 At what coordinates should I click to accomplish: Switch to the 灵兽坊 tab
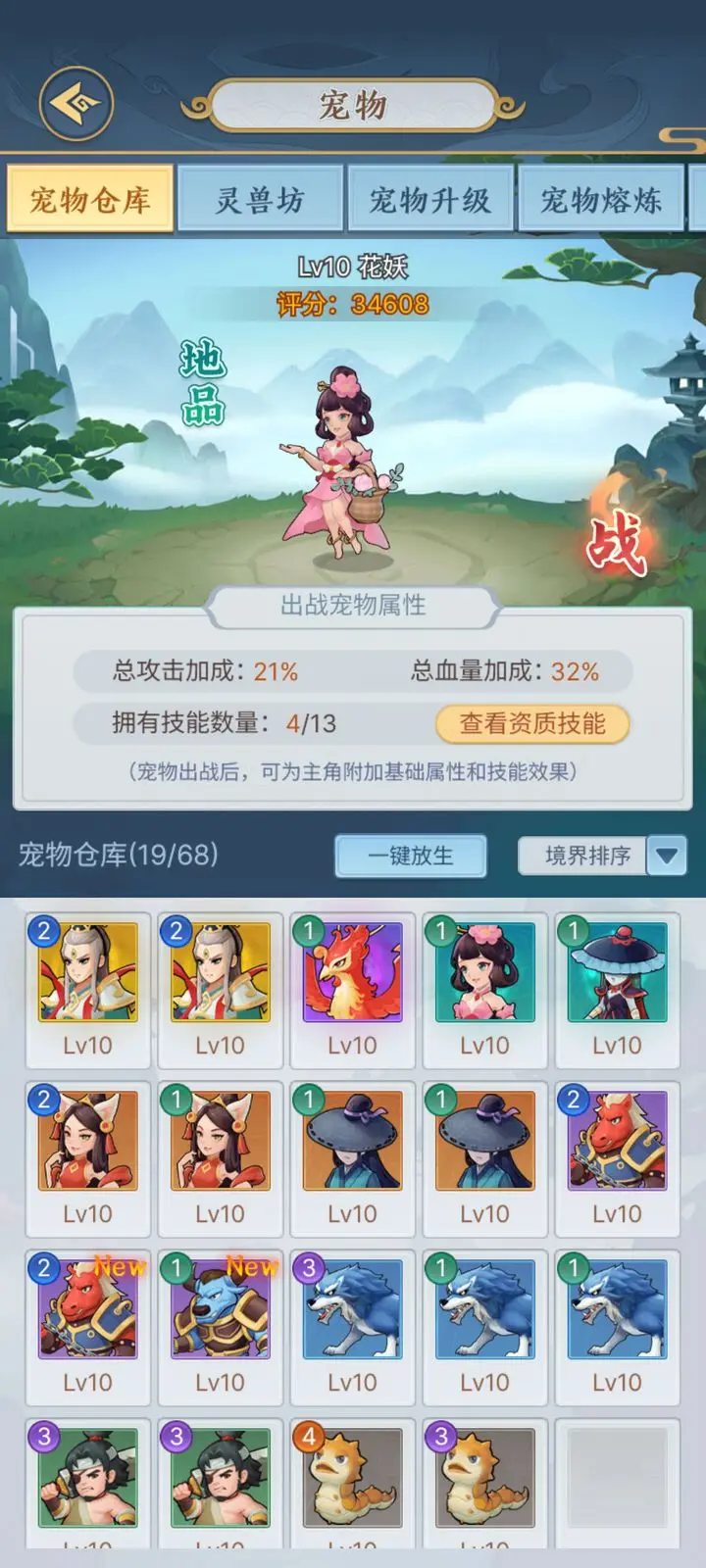coord(260,200)
